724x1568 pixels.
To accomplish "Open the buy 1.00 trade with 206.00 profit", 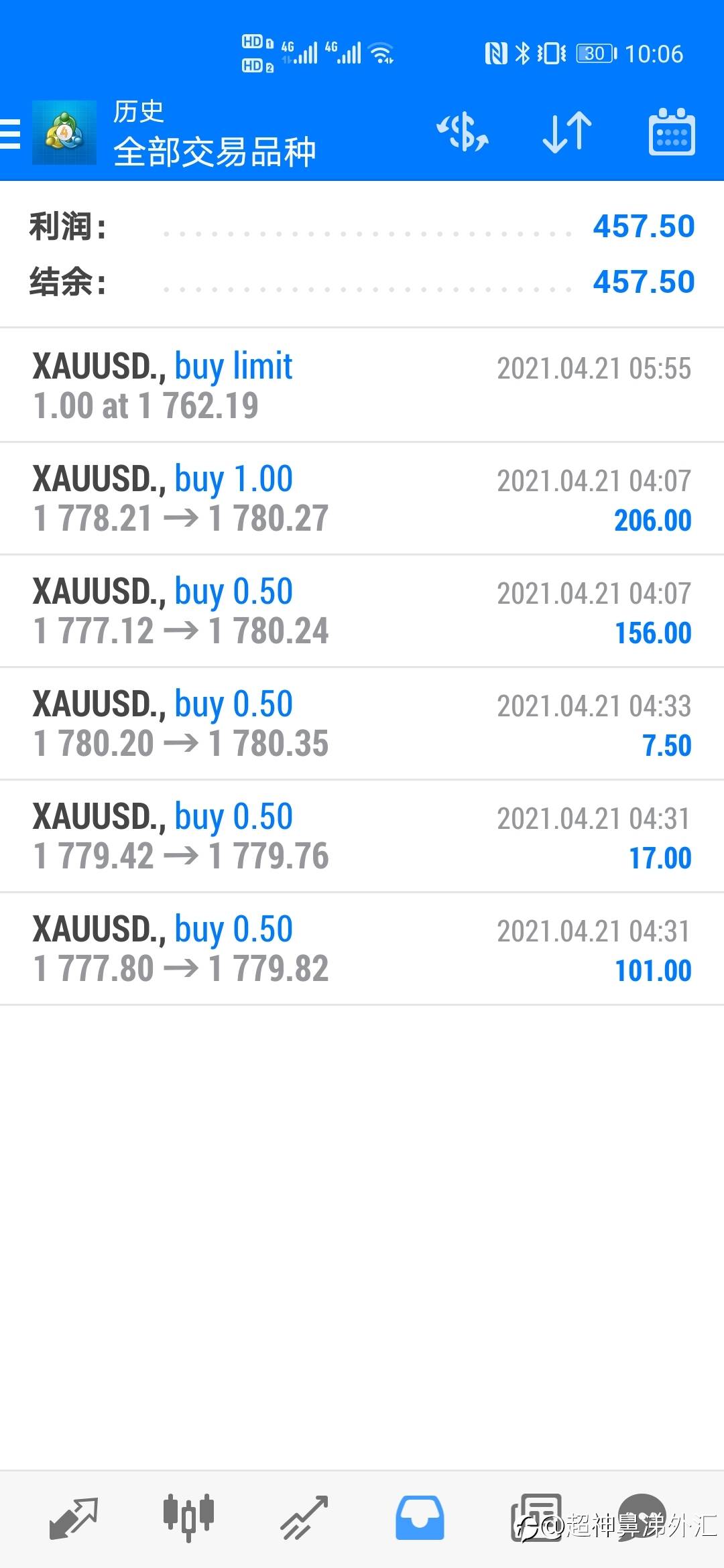I will coord(362,498).
